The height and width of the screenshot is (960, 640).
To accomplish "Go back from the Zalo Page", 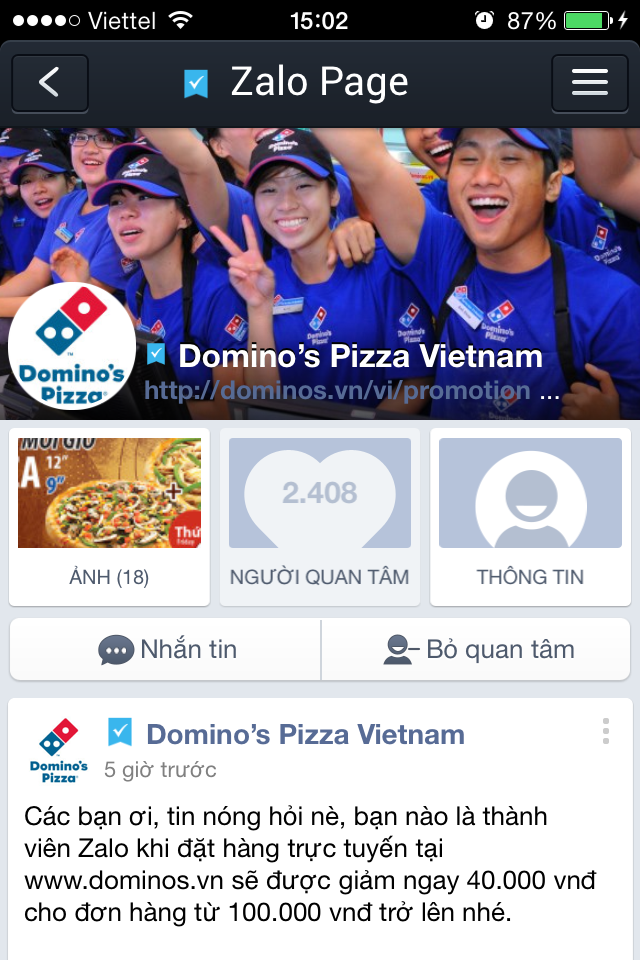I will [50, 82].
